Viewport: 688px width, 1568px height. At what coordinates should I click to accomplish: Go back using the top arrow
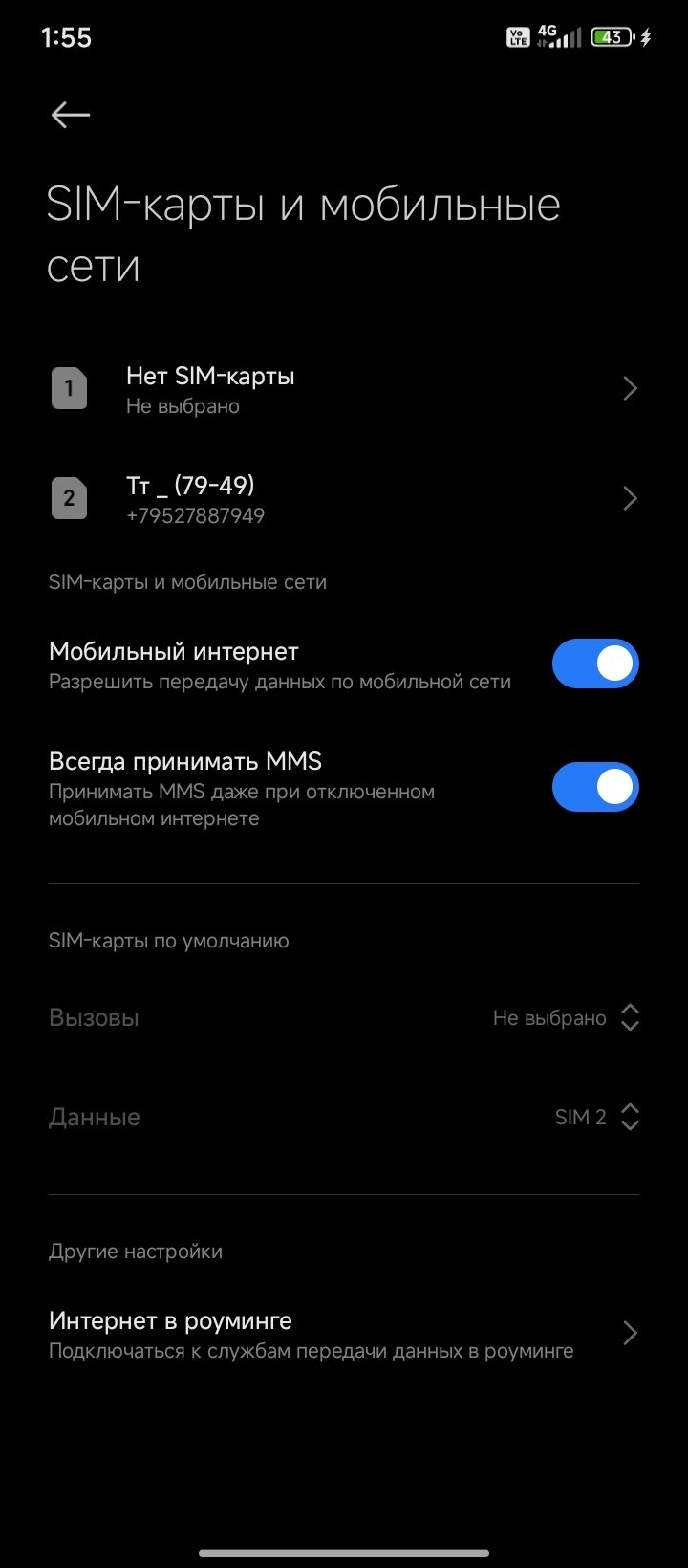click(71, 116)
